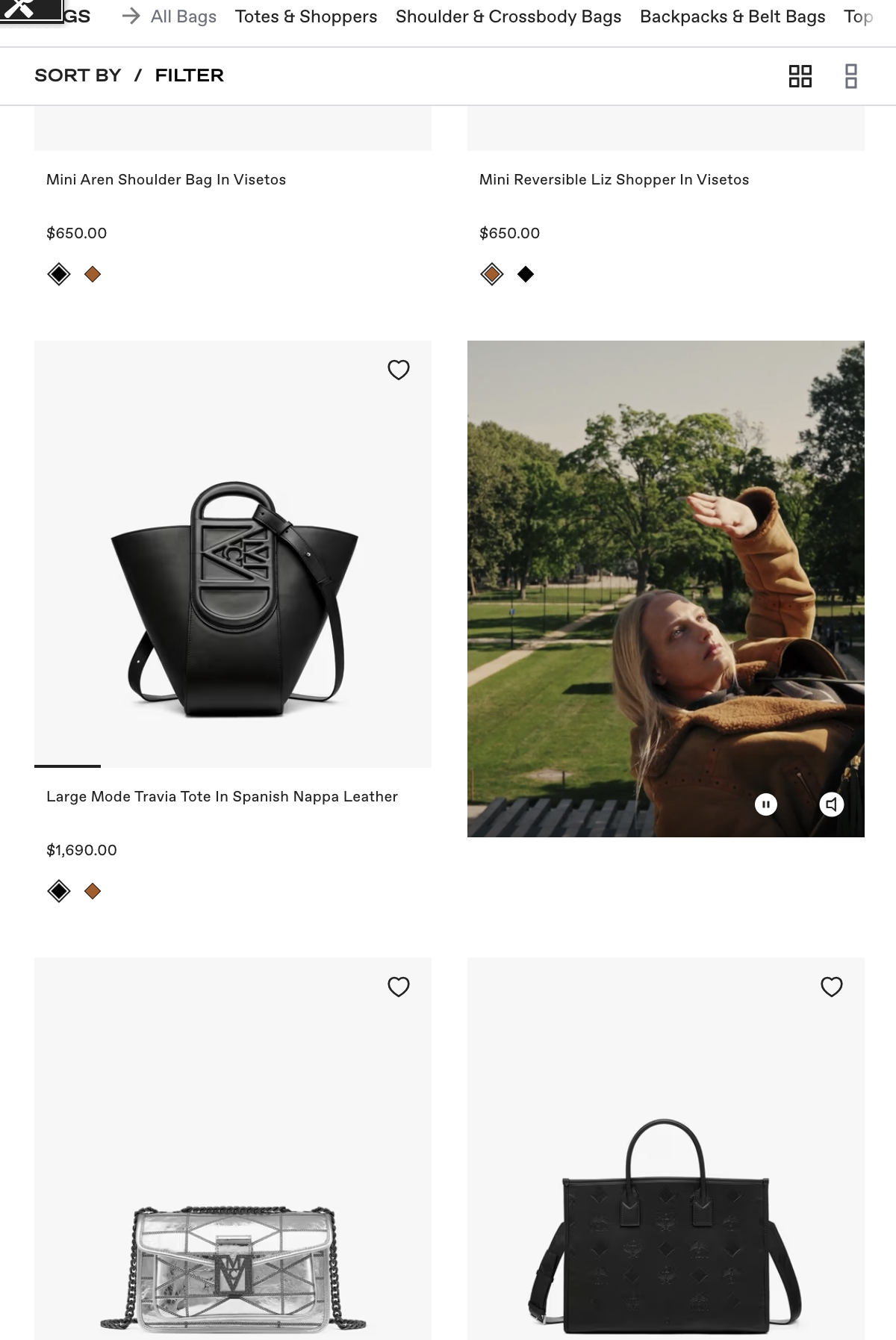The height and width of the screenshot is (1340, 896).
Task: Switch to single-column list view
Action: [850, 76]
